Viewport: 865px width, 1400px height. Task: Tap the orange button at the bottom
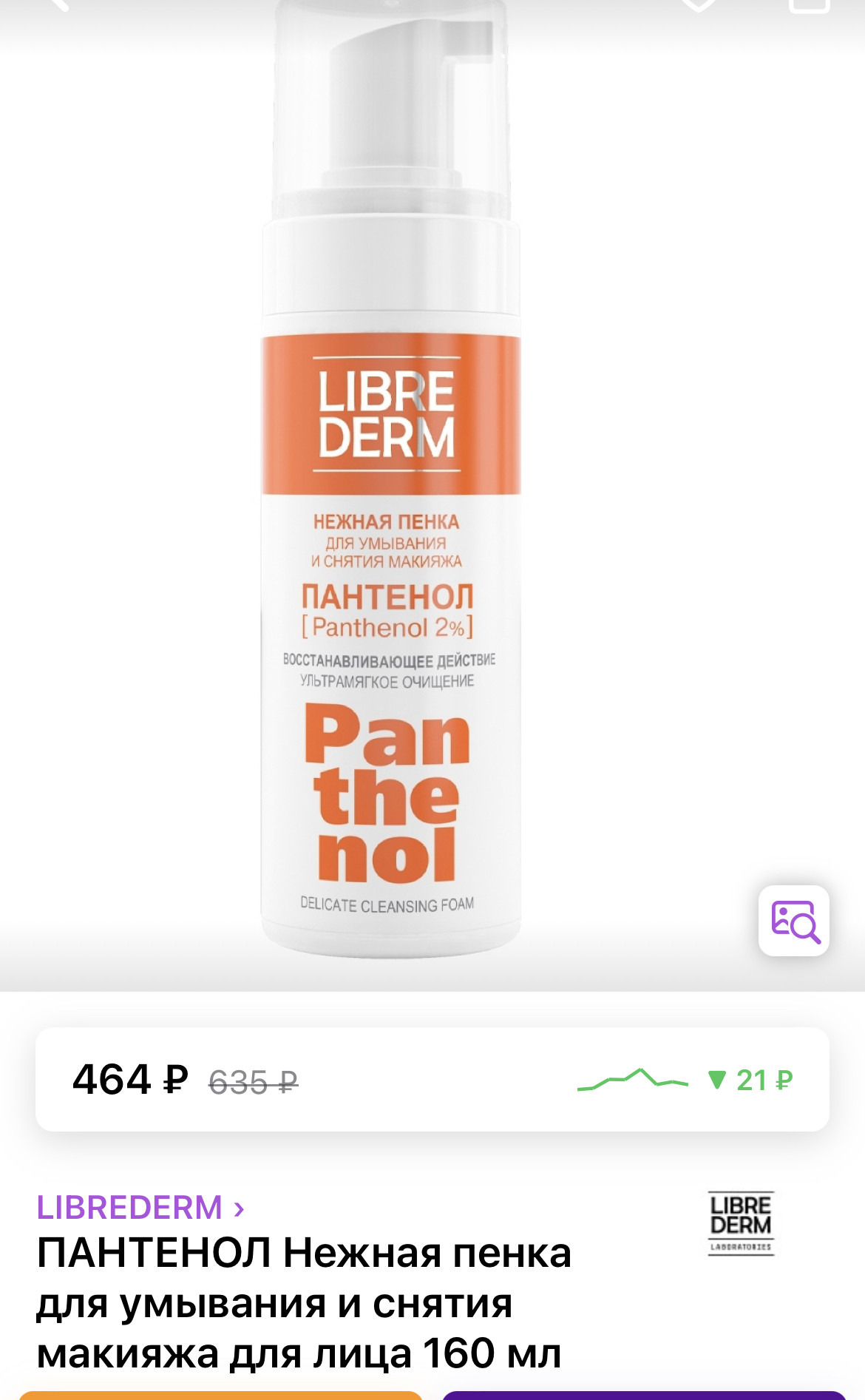pos(220,1395)
